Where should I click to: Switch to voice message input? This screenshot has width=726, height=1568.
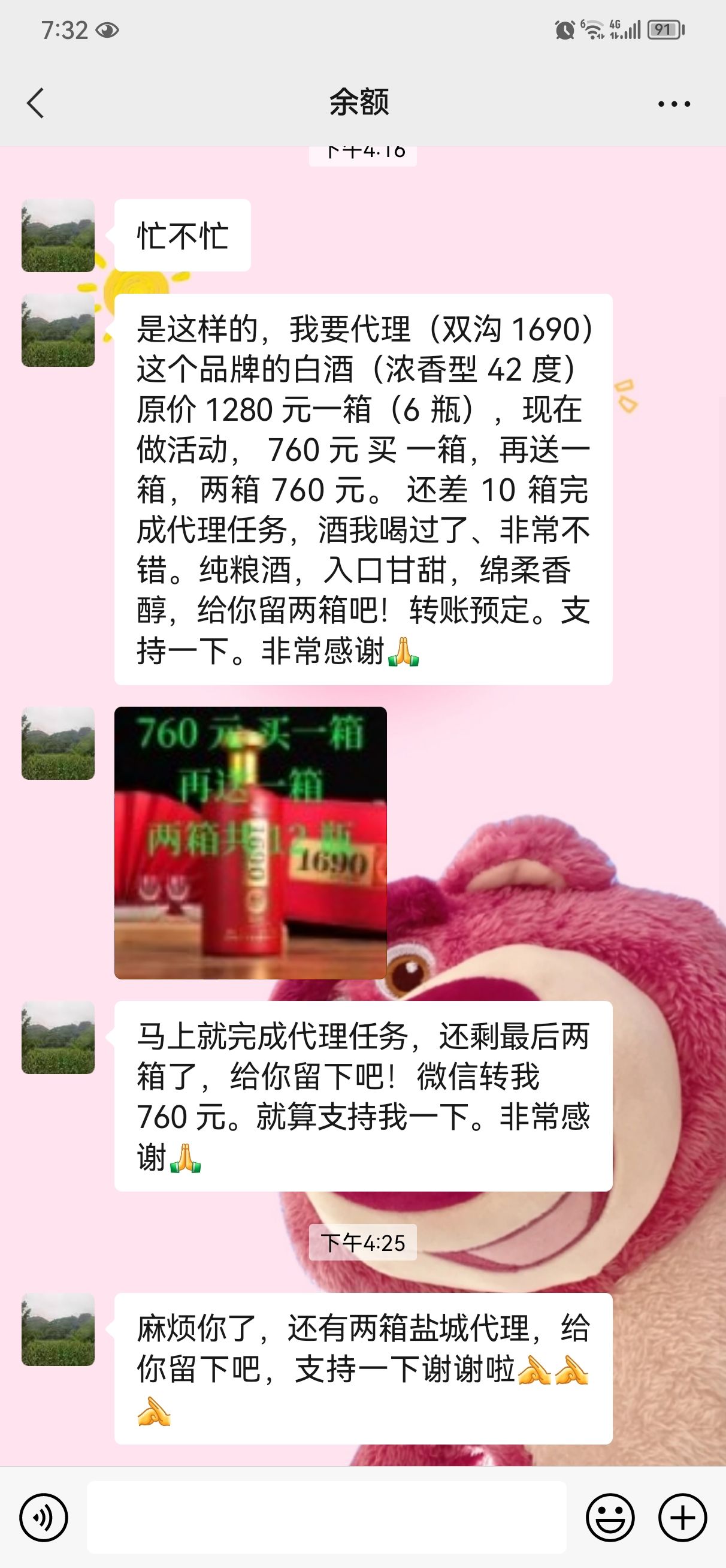(x=43, y=1518)
